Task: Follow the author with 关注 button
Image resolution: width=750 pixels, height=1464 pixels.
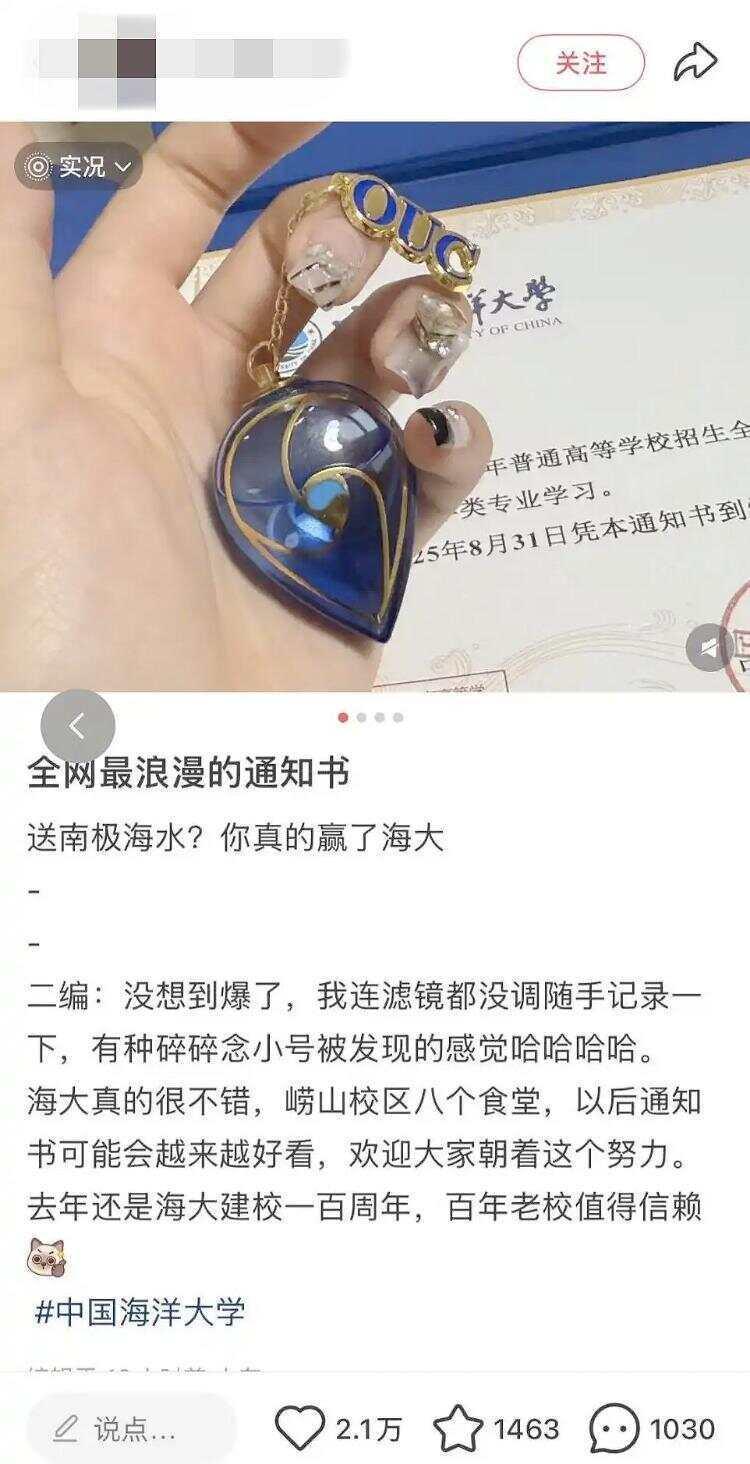Action: tap(581, 63)
